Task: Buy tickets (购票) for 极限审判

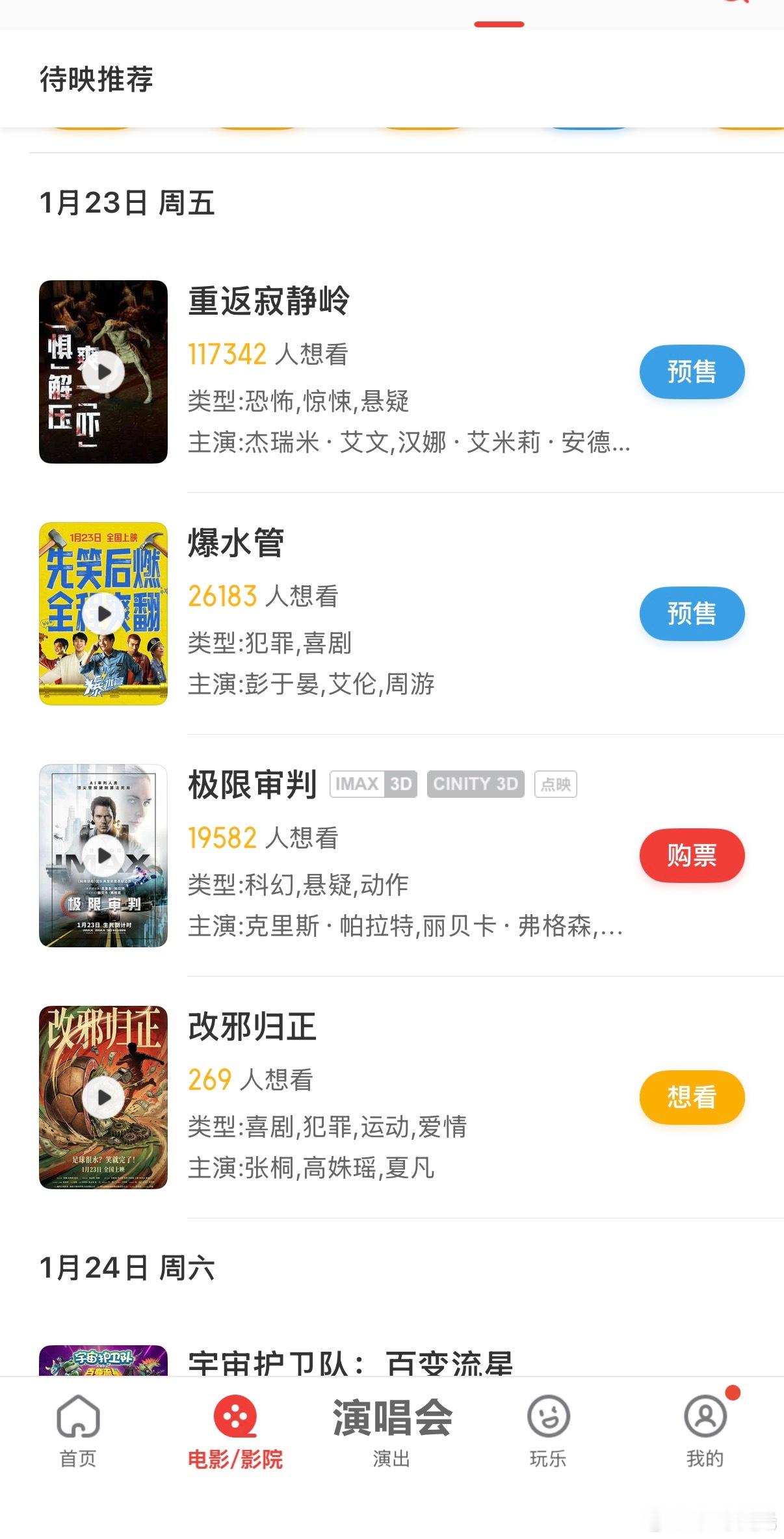Action: coord(692,856)
